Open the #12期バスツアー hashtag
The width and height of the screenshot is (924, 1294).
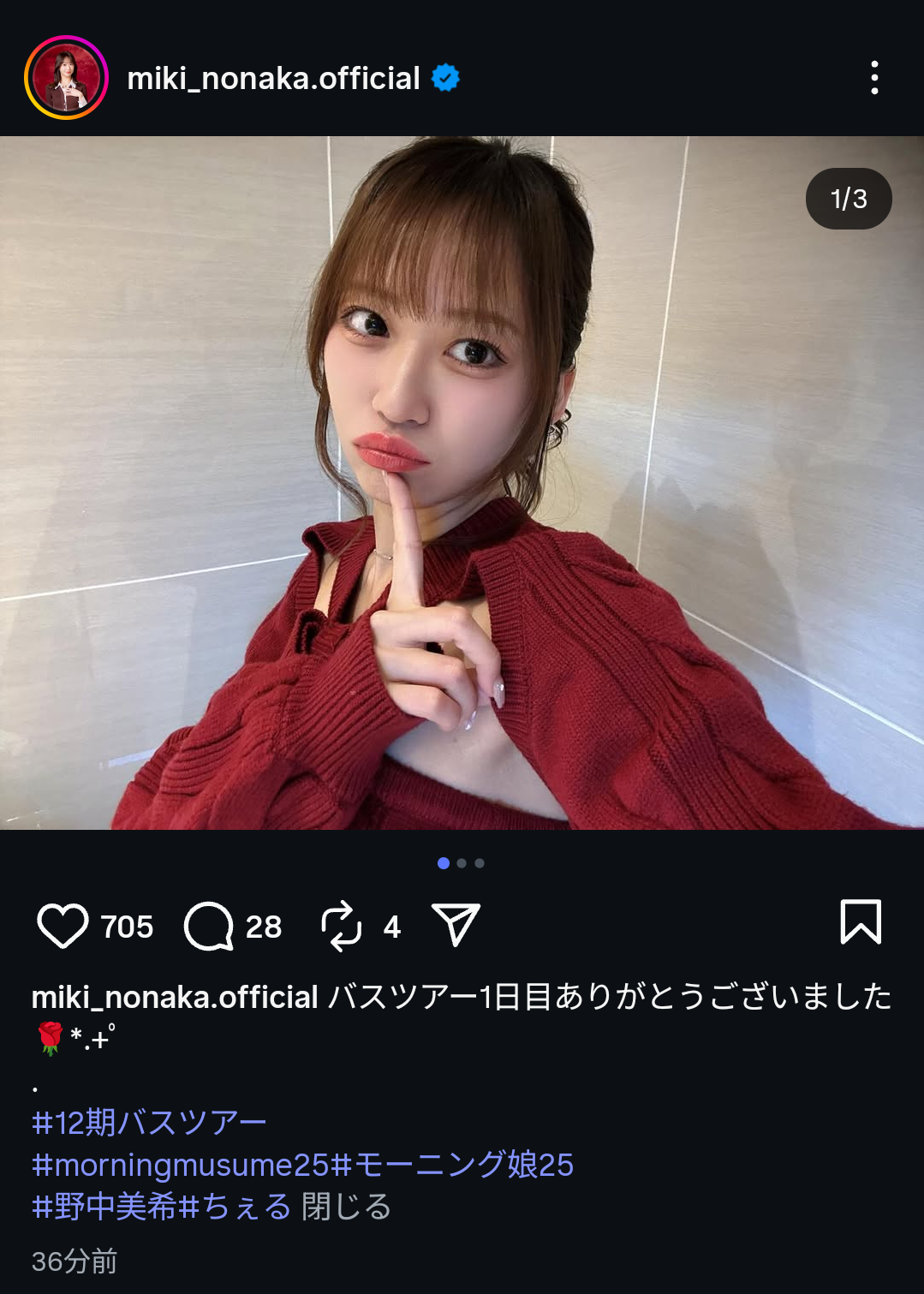(x=149, y=1122)
